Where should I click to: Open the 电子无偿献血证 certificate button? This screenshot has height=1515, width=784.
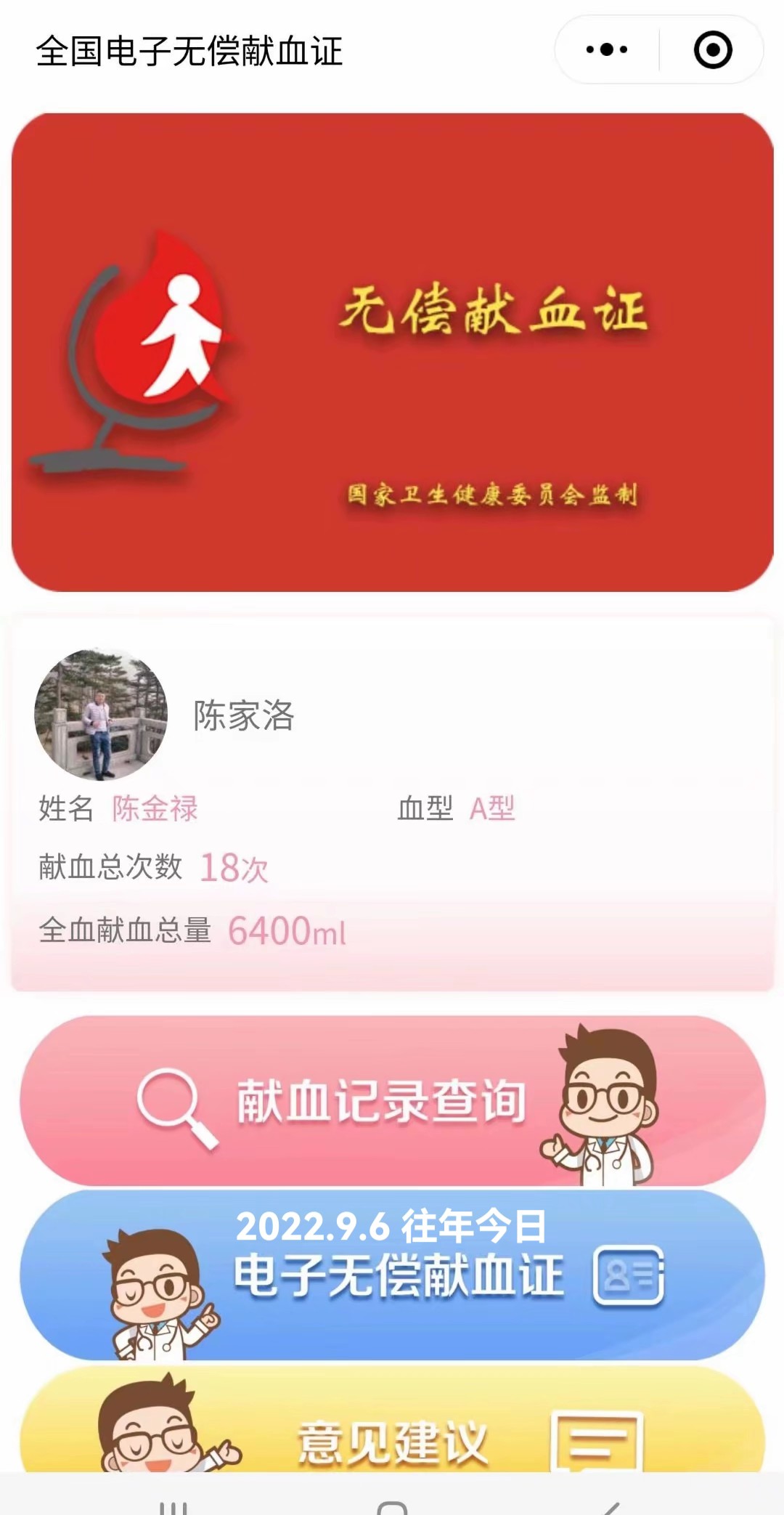click(x=392, y=1275)
